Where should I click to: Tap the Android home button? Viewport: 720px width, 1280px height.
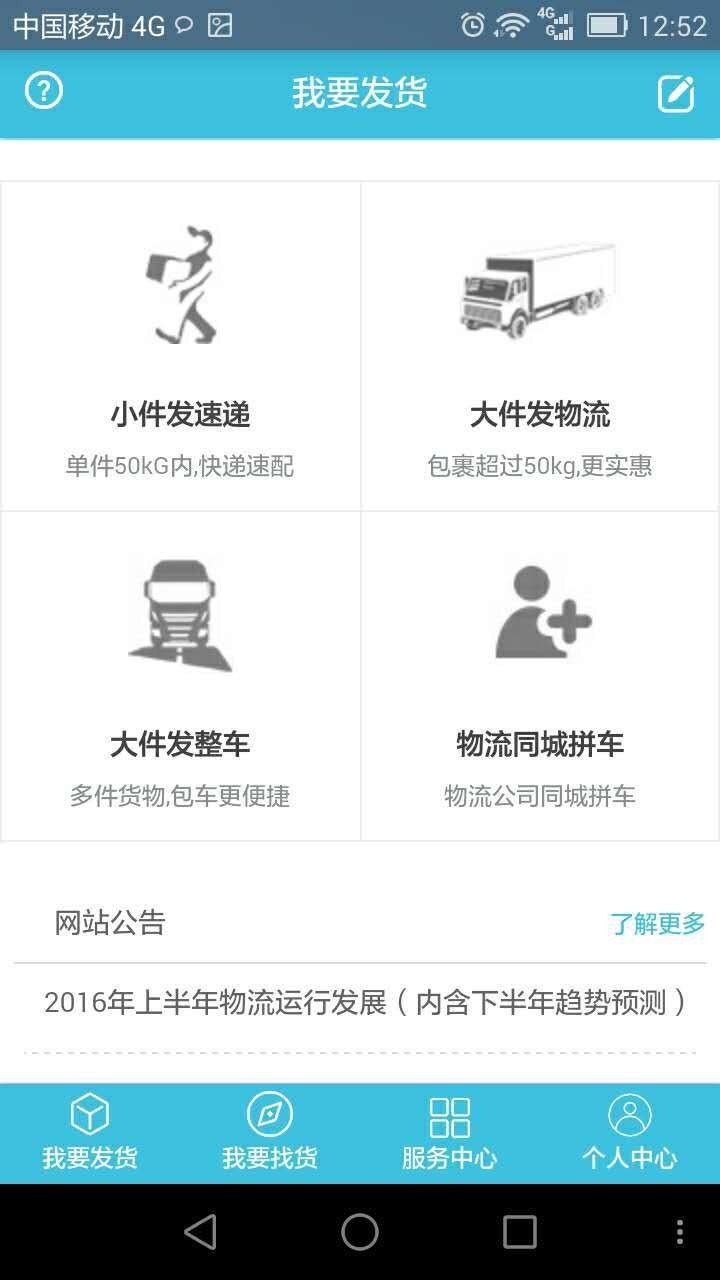[360, 1232]
